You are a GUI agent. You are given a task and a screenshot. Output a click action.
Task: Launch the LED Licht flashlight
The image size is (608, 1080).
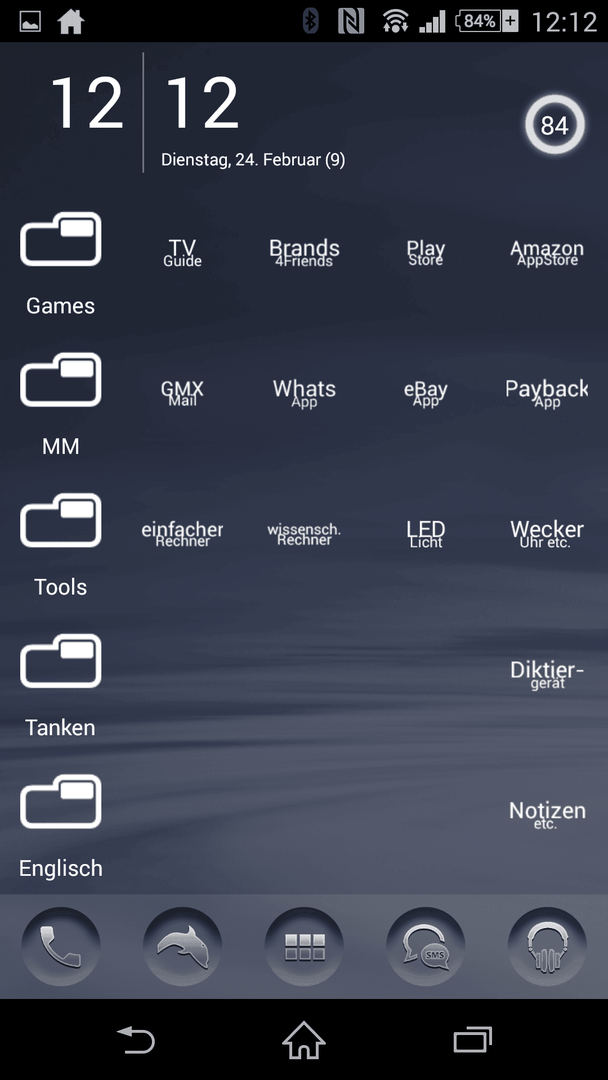tap(426, 534)
